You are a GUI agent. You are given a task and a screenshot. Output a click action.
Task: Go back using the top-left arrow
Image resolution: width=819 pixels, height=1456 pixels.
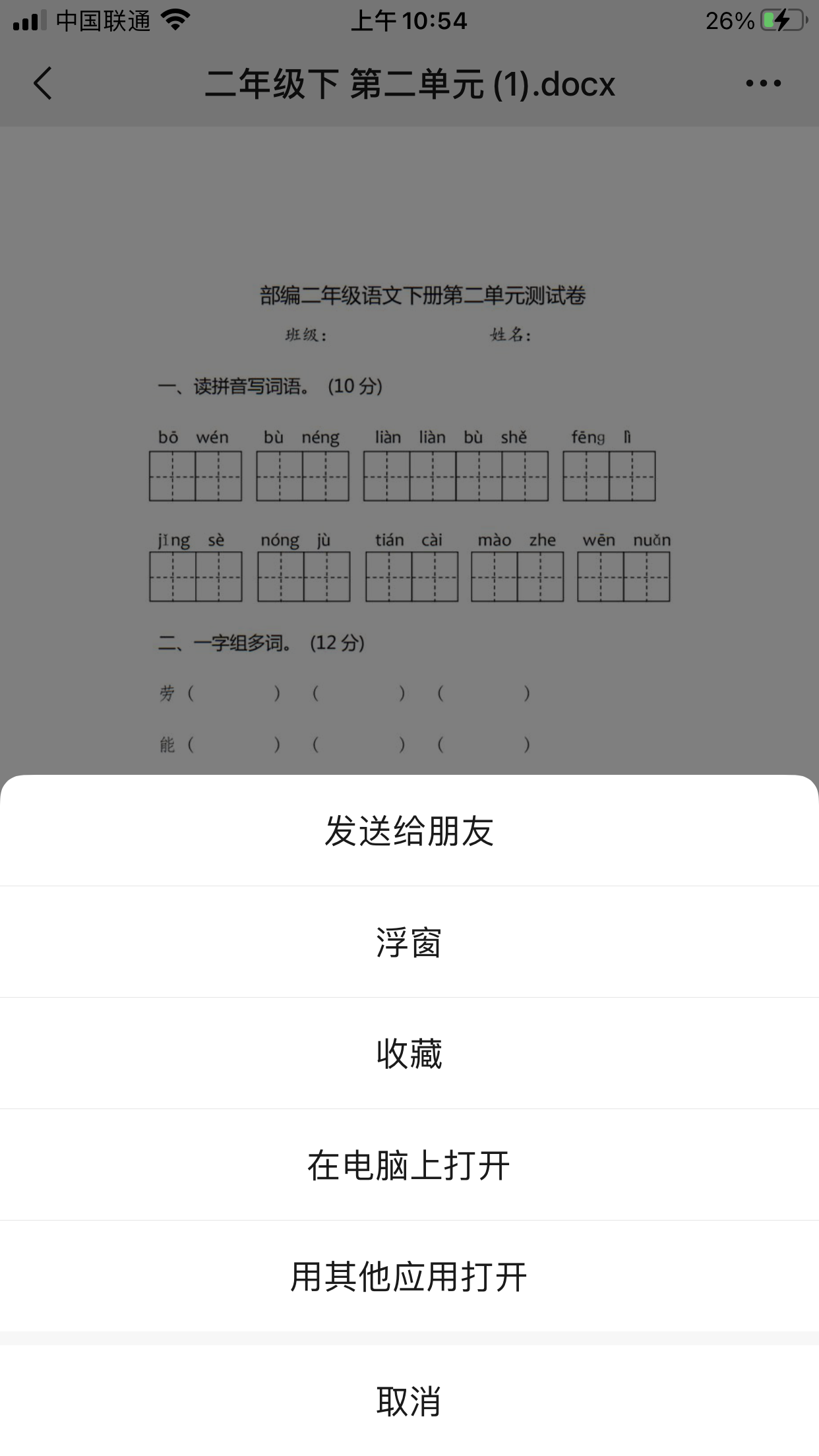43,84
